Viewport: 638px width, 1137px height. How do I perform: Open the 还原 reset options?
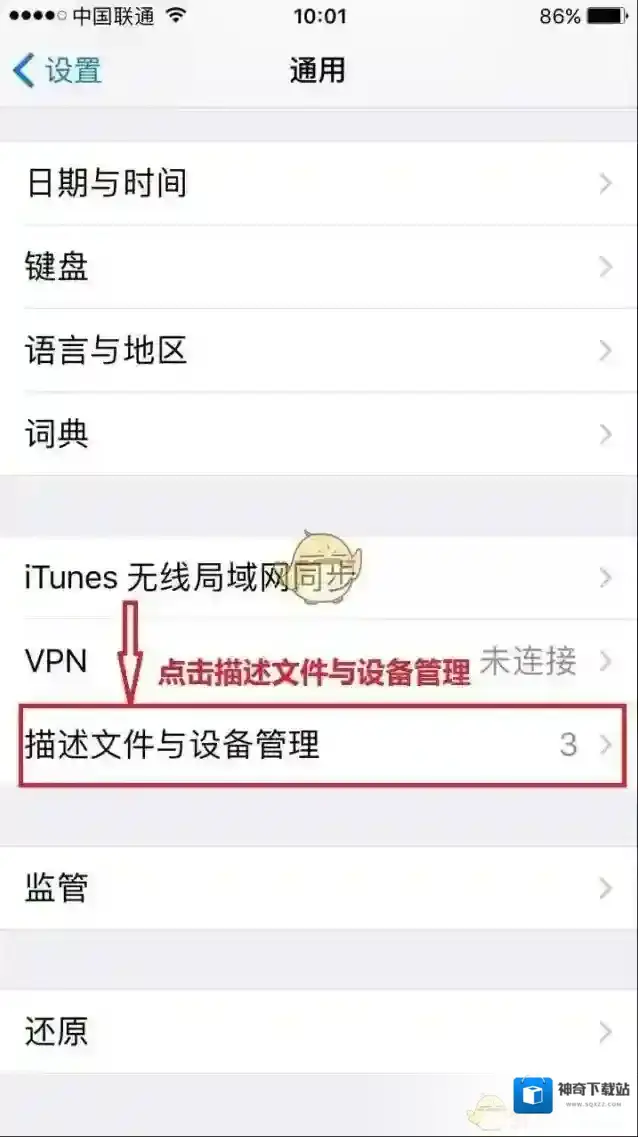[x=318, y=1031]
